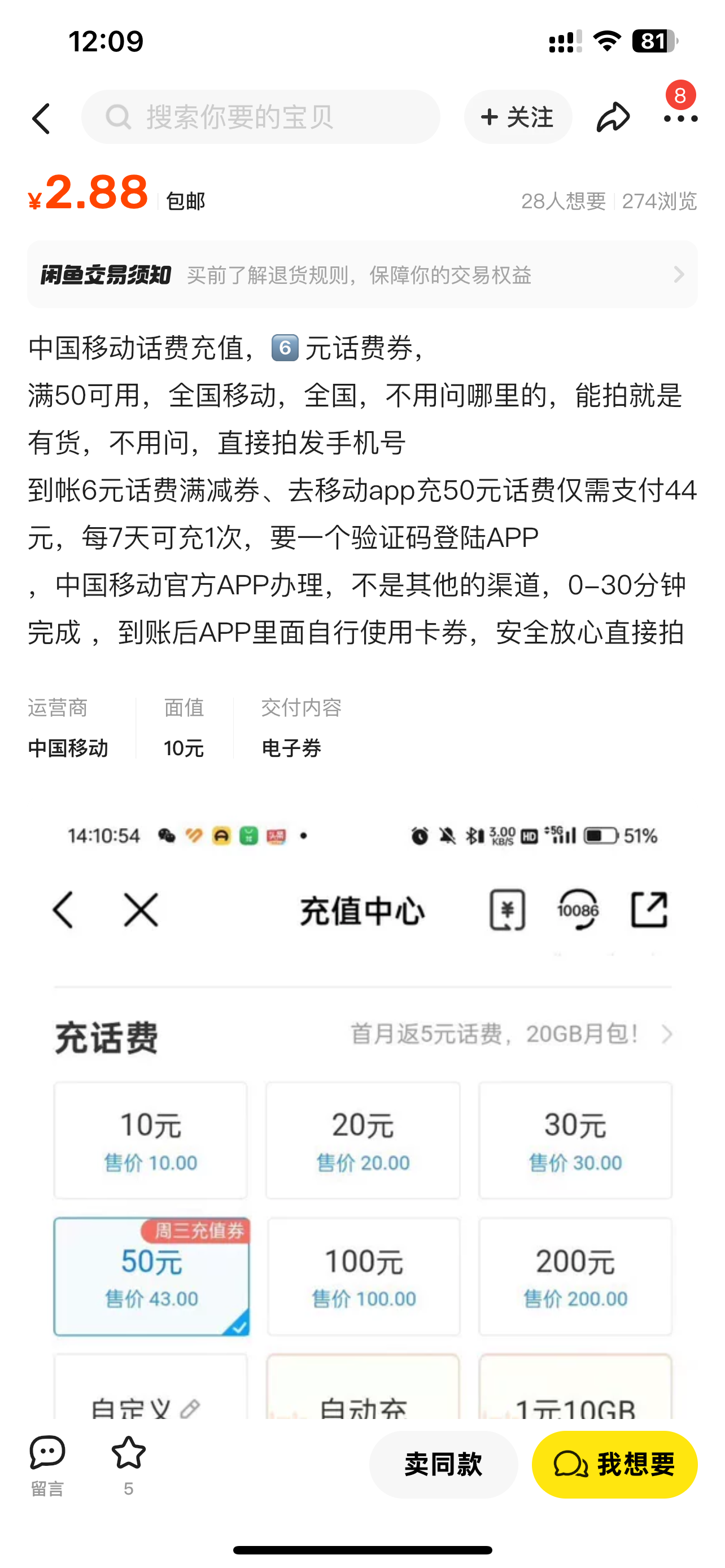Open 闲鱼交易须知 trading rules banner
The image size is (725, 1568).
pyautogui.click(x=362, y=274)
